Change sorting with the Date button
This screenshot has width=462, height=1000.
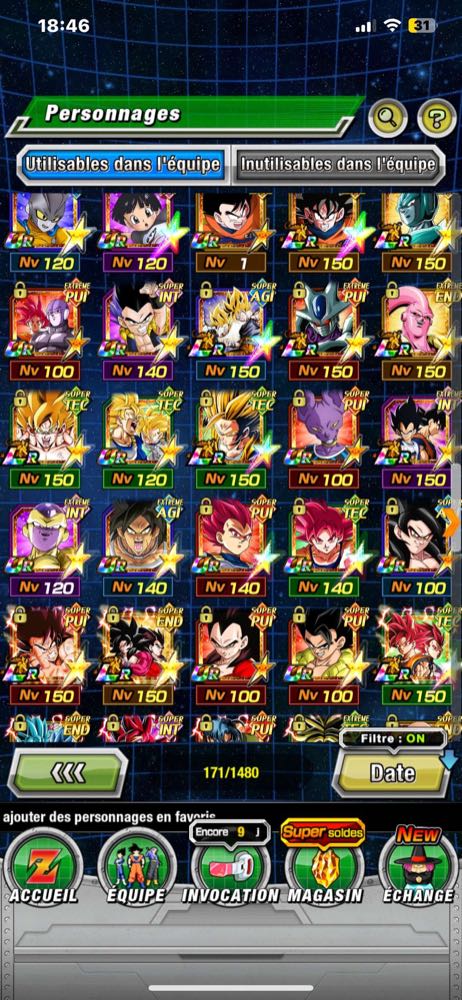click(x=392, y=773)
